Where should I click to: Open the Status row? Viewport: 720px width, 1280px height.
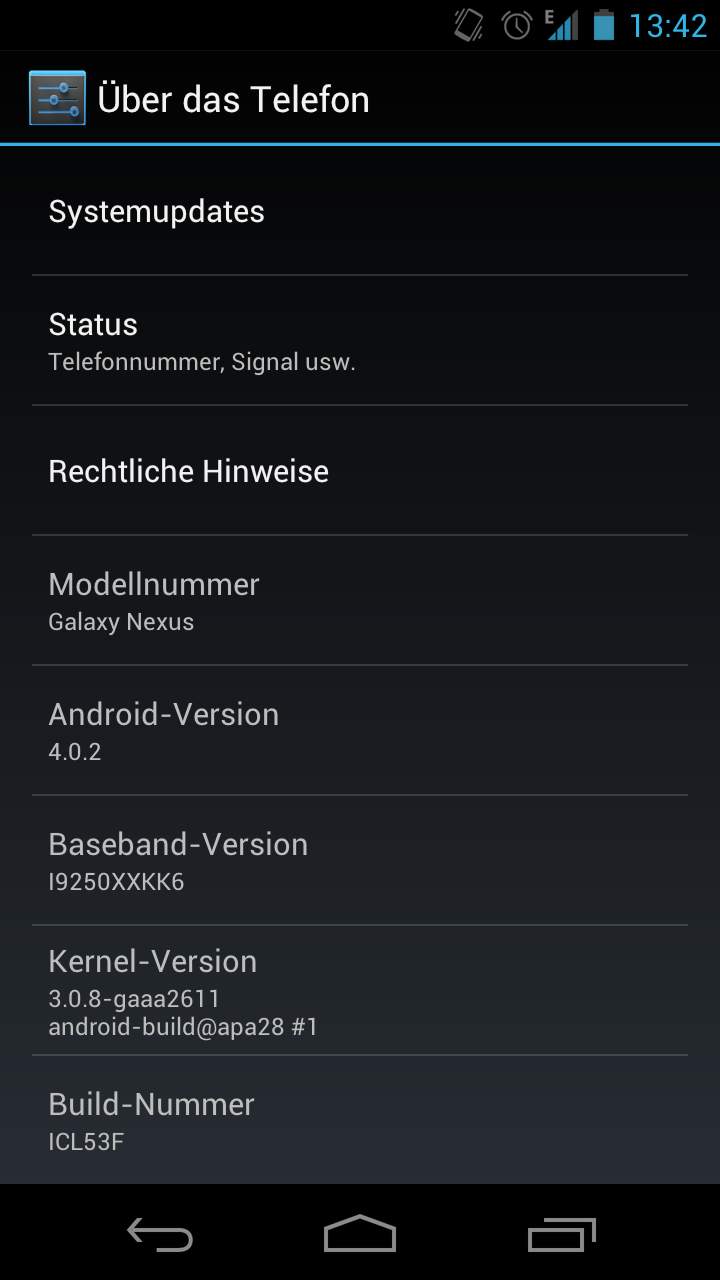(x=360, y=340)
